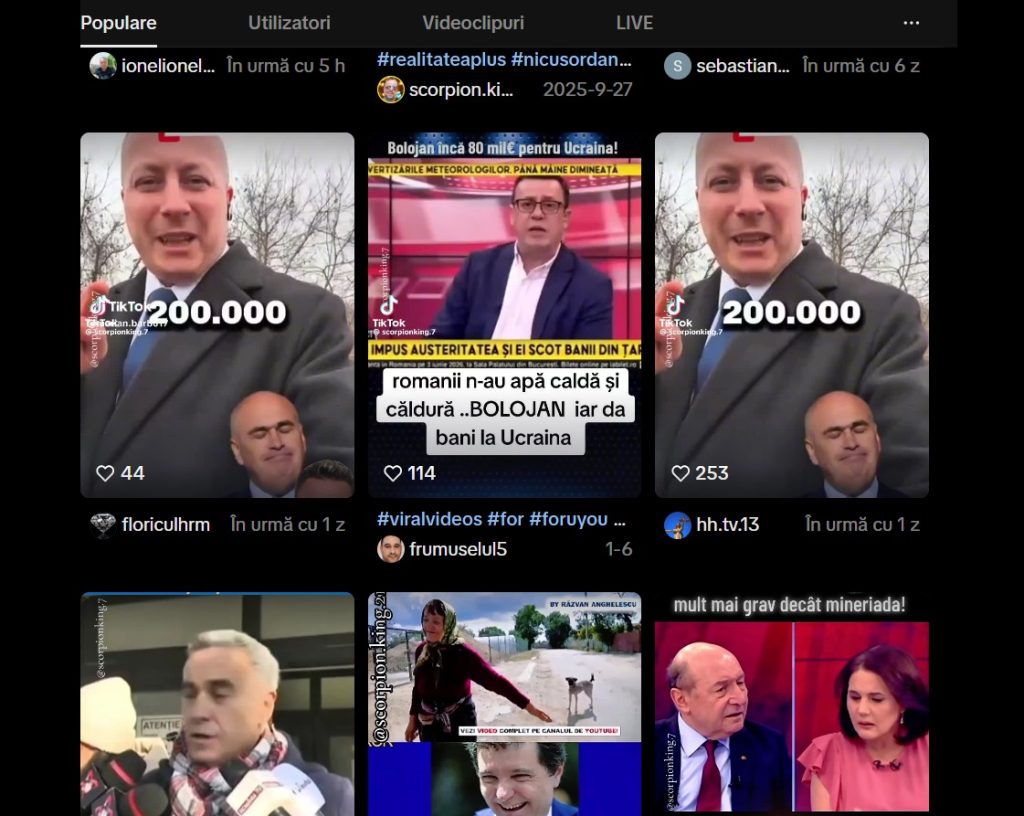Switch to the Utilizatori tab
1024x816 pixels.
(x=289, y=23)
